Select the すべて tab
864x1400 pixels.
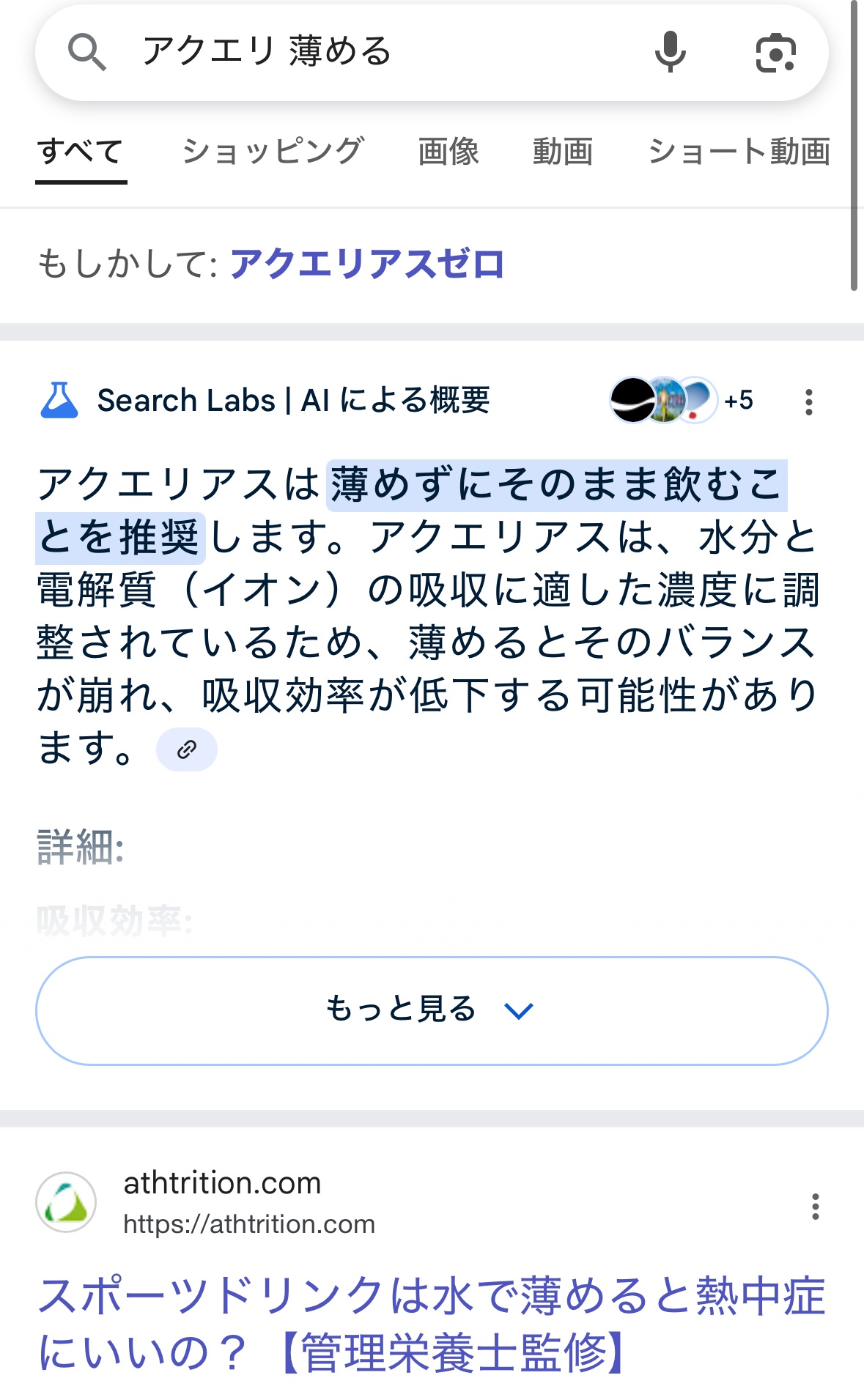tap(81, 152)
